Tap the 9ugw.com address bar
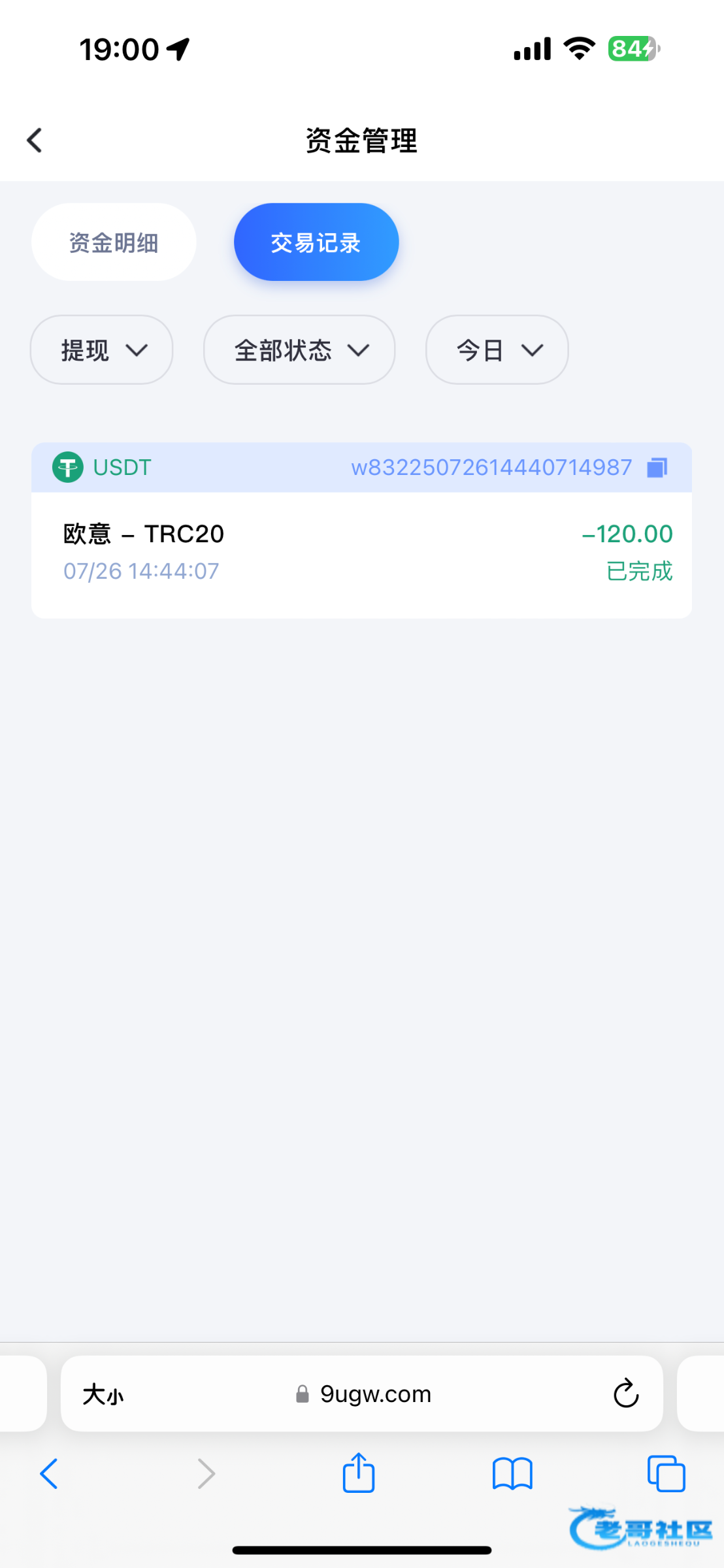The width and height of the screenshot is (724, 1568). point(375,1394)
